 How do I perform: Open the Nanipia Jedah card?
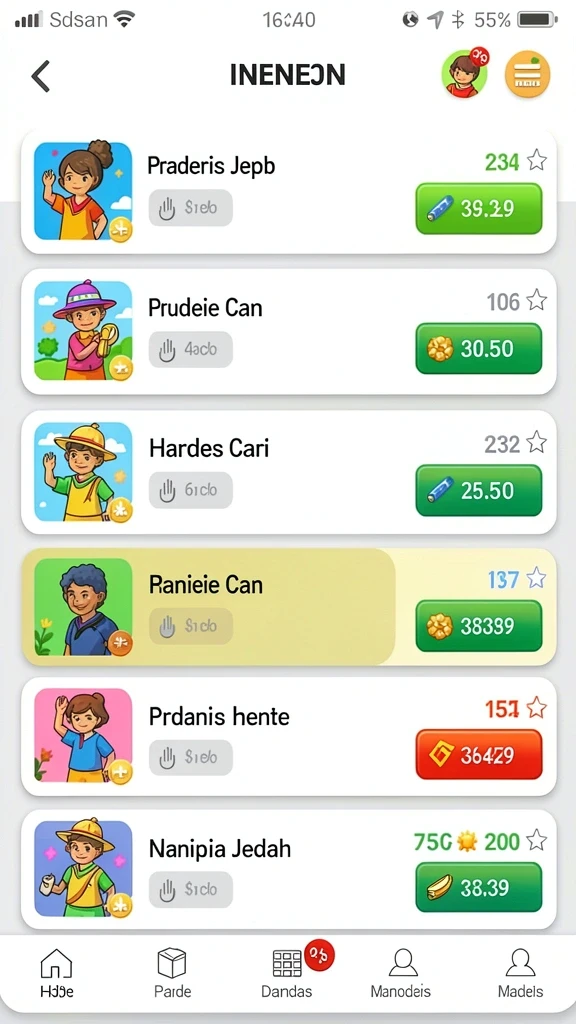(289, 869)
